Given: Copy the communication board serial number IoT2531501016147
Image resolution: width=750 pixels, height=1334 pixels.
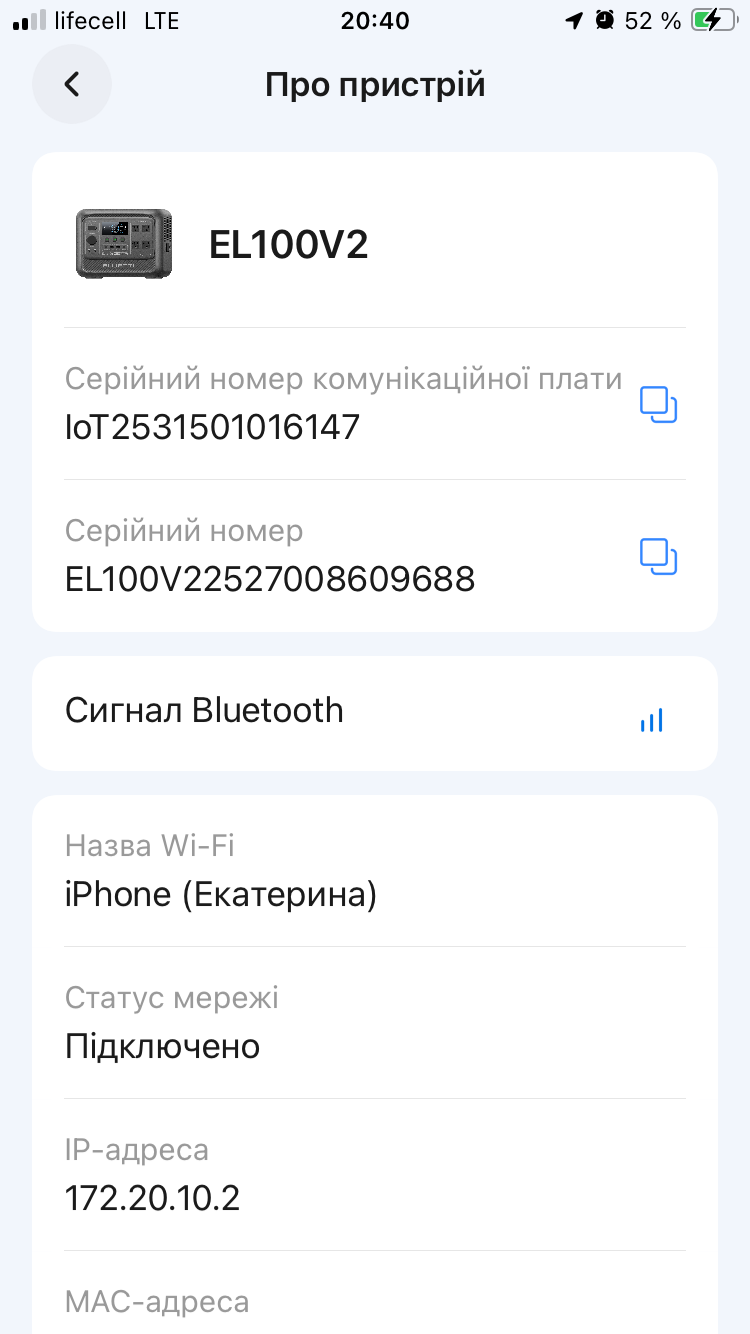Looking at the screenshot, I should click(x=658, y=405).
